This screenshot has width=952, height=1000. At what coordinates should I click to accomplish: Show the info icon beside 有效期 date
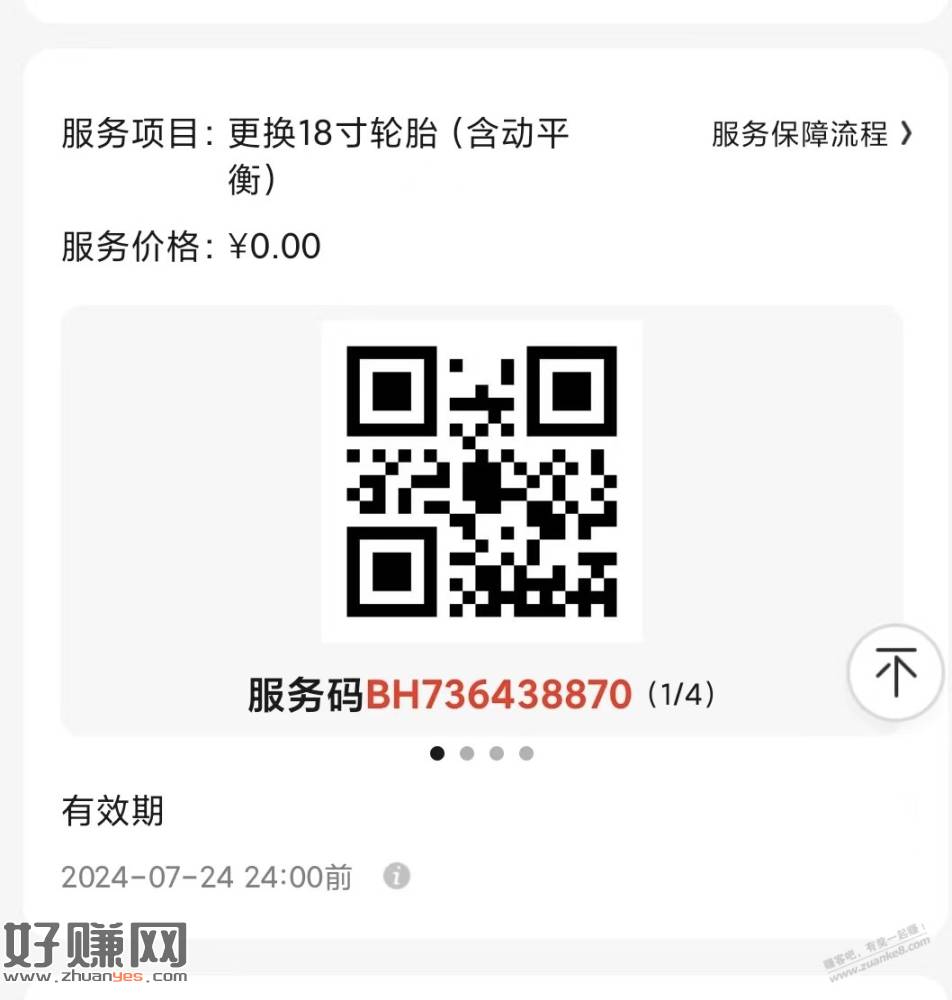pyautogui.click(x=397, y=877)
